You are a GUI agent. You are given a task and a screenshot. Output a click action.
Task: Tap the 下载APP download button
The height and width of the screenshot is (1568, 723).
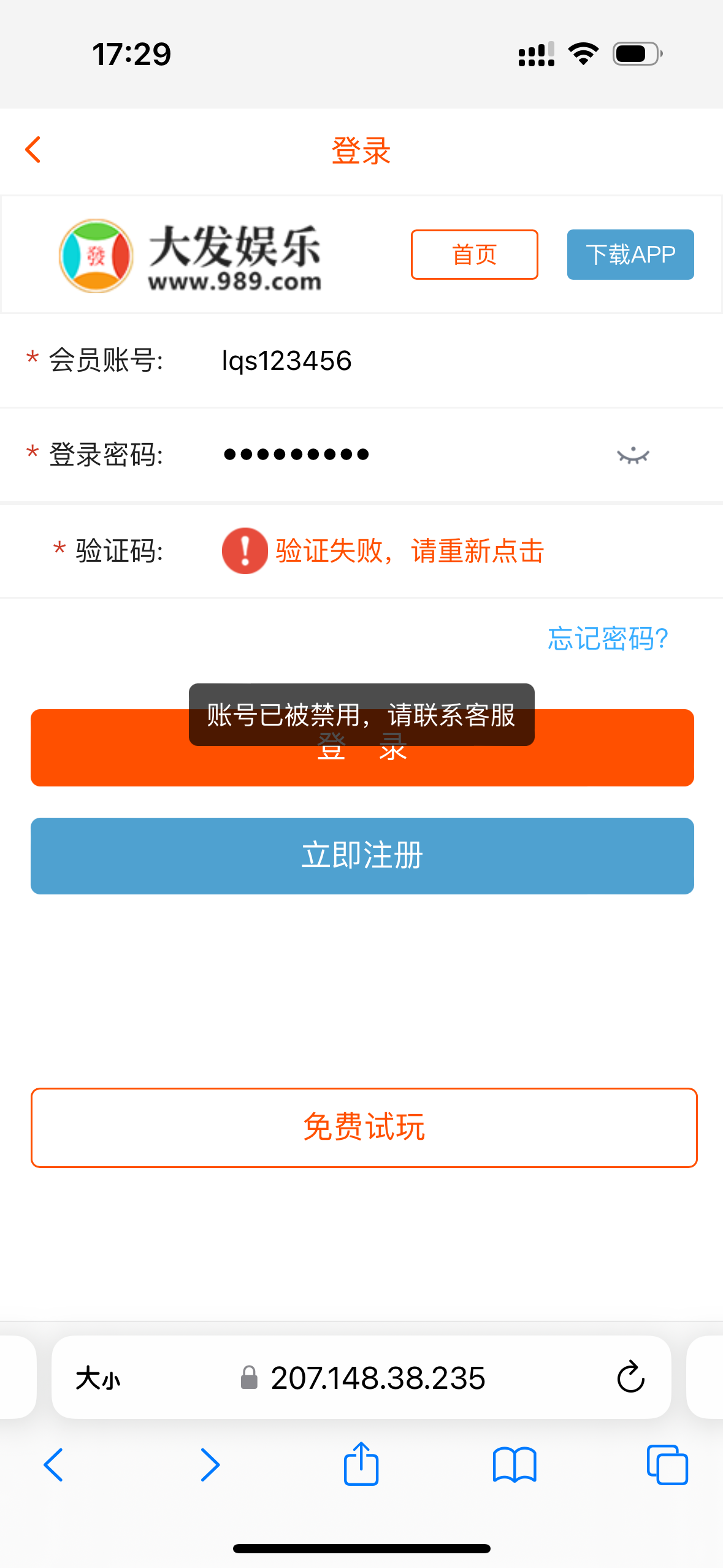tap(630, 255)
